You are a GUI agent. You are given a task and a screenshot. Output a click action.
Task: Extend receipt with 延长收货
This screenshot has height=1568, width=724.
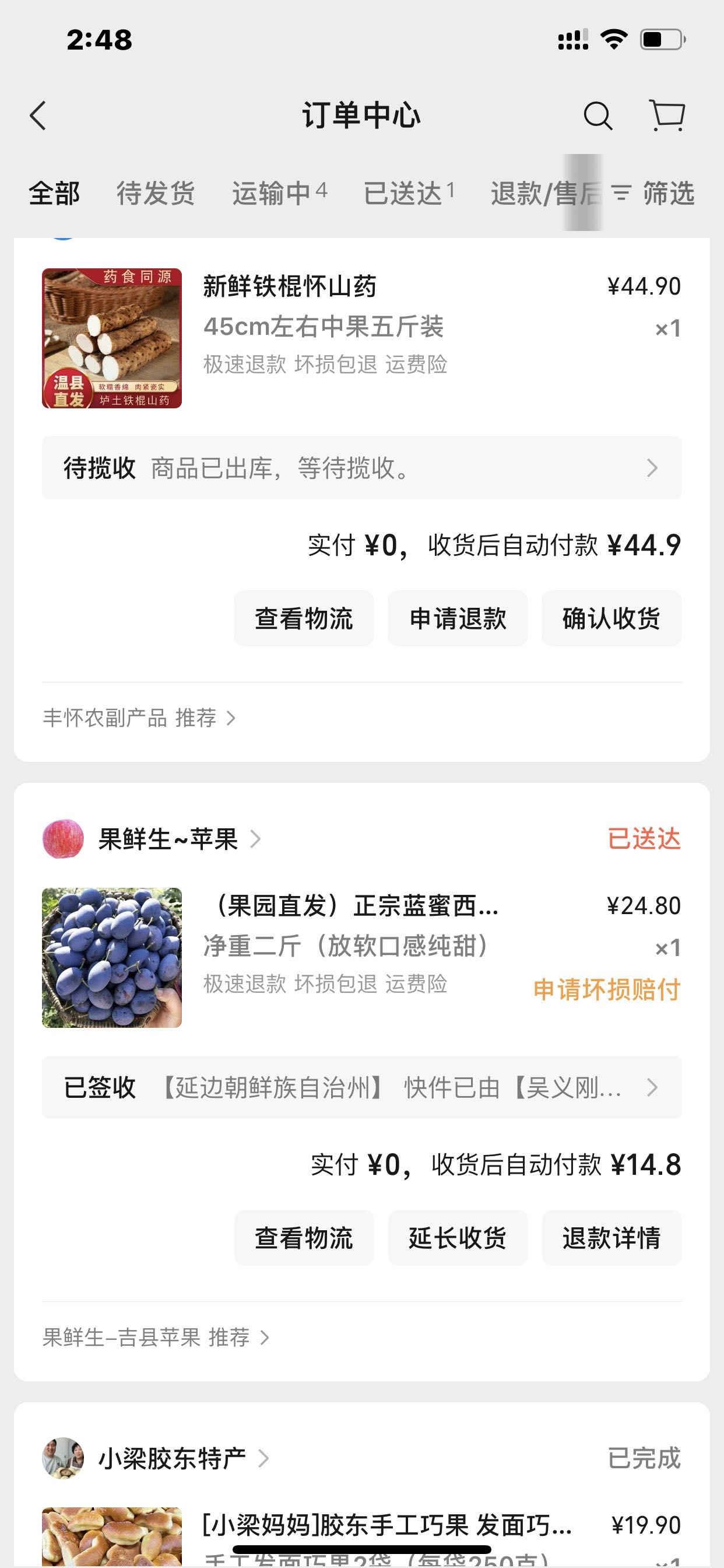[458, 1238]
